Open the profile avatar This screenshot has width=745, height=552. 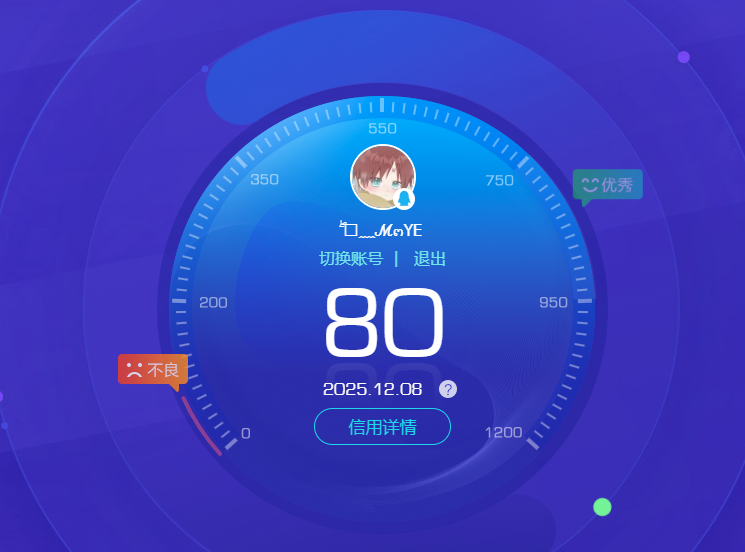pyautogui.click(x=382, y=177)
